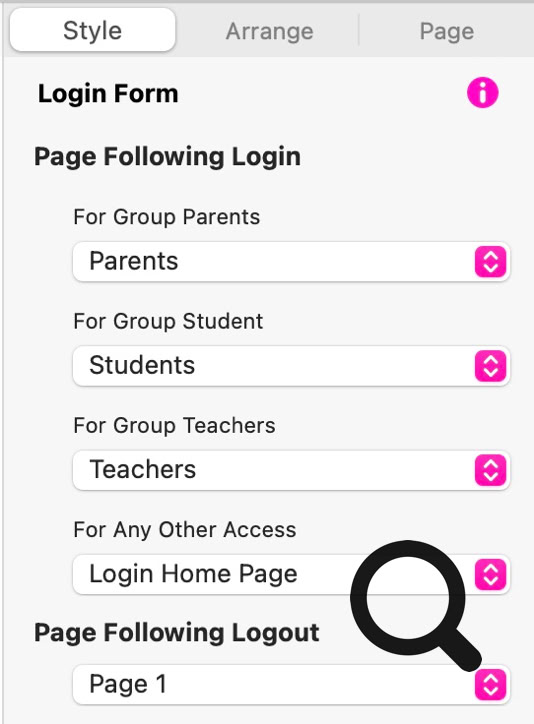Open the Page Following Logout dropdown

291,684
